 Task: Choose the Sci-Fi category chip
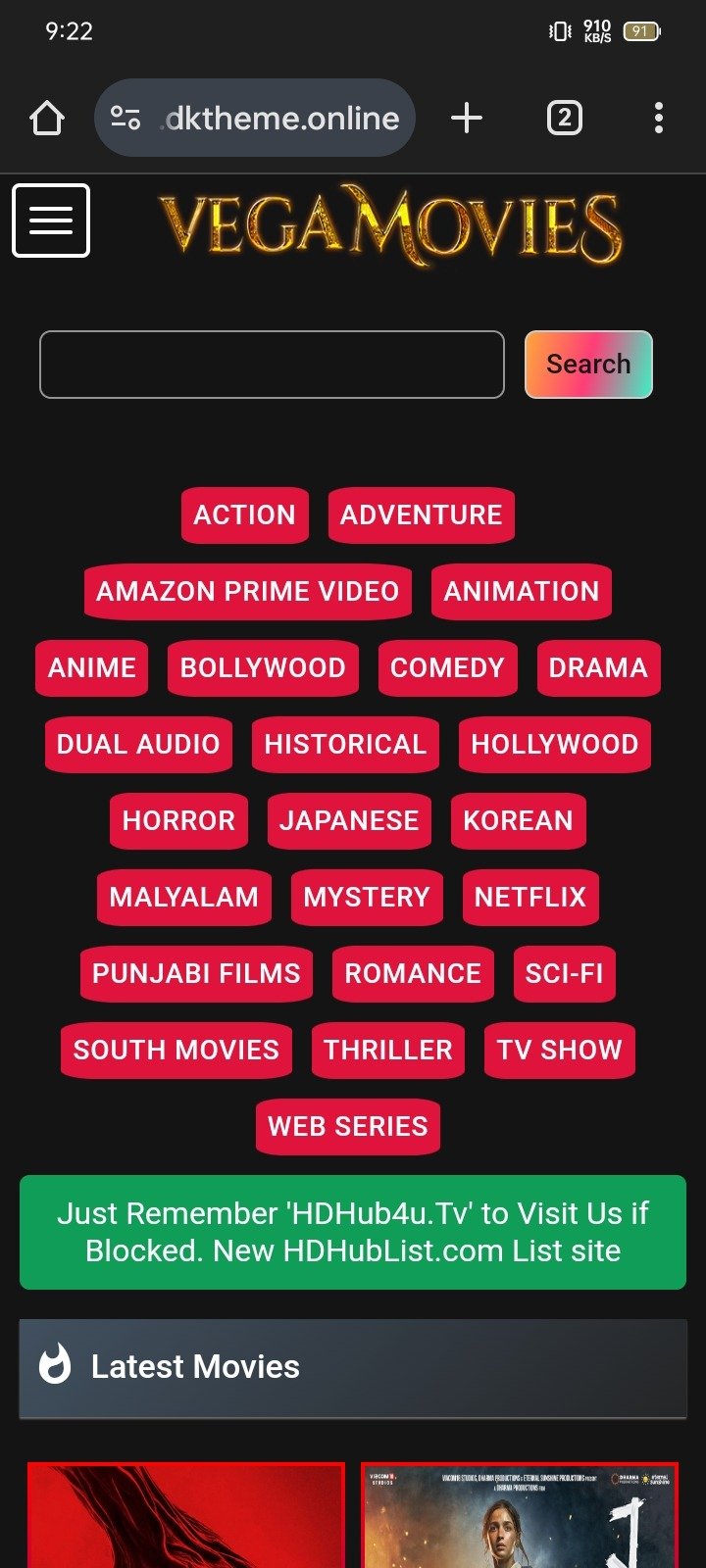tap(564, 973)
